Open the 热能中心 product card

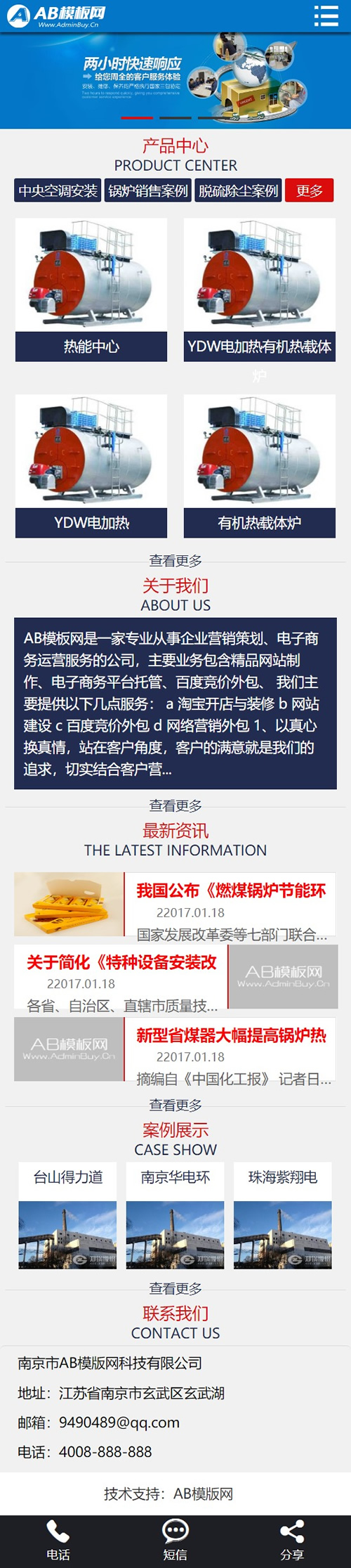click(91, 290)
